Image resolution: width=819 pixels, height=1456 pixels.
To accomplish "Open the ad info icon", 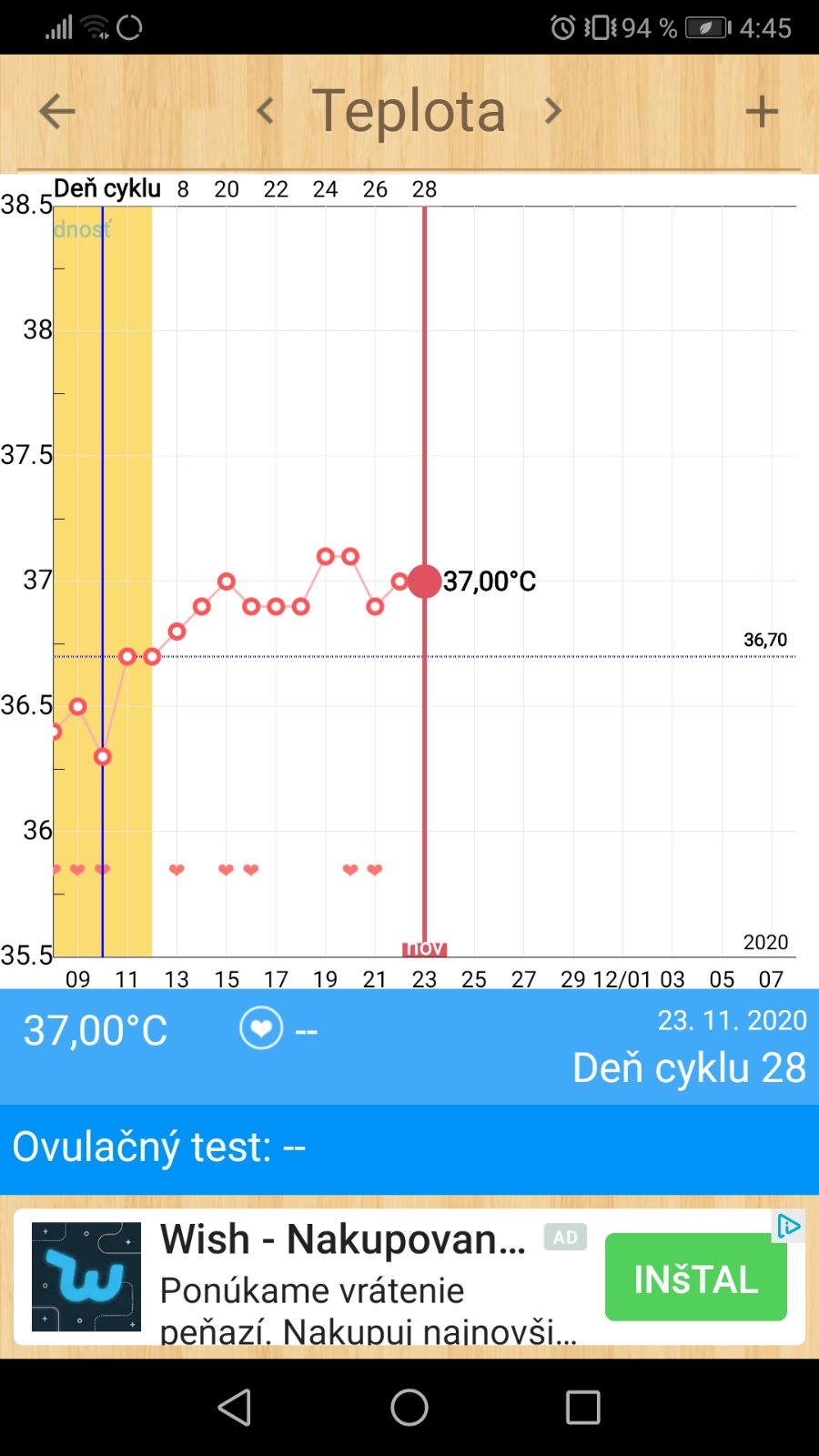I will (x=788, y=1226).
